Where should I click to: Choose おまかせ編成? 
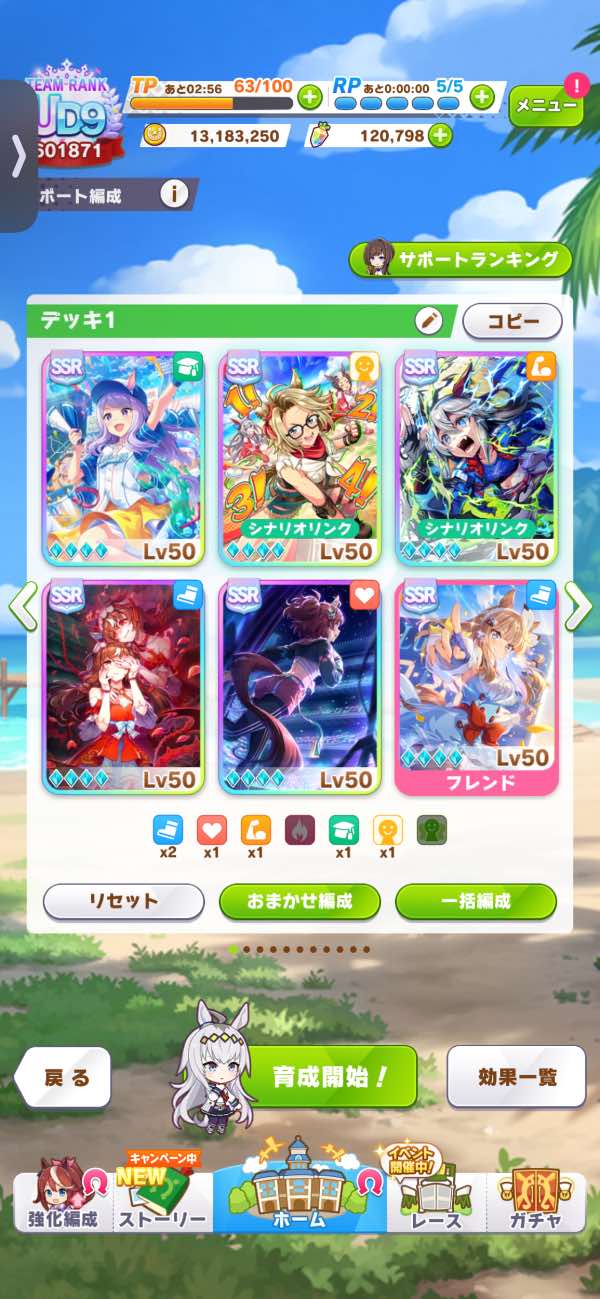(x=299, y=901)
